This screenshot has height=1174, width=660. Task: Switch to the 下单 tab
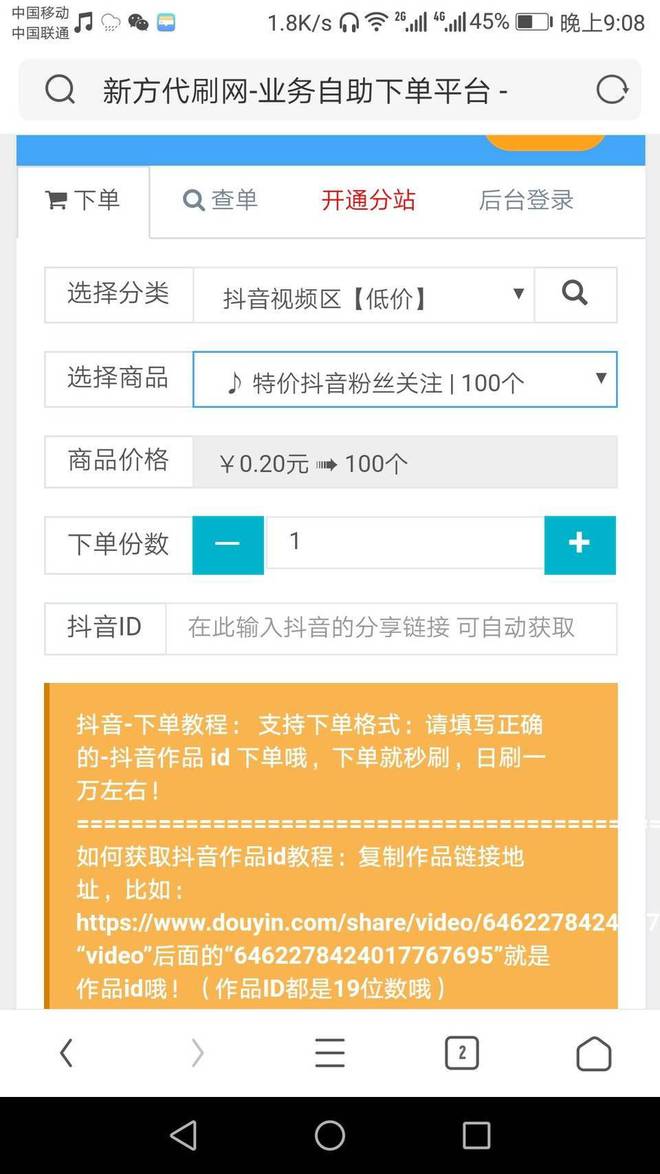click(x=84, y=200)
